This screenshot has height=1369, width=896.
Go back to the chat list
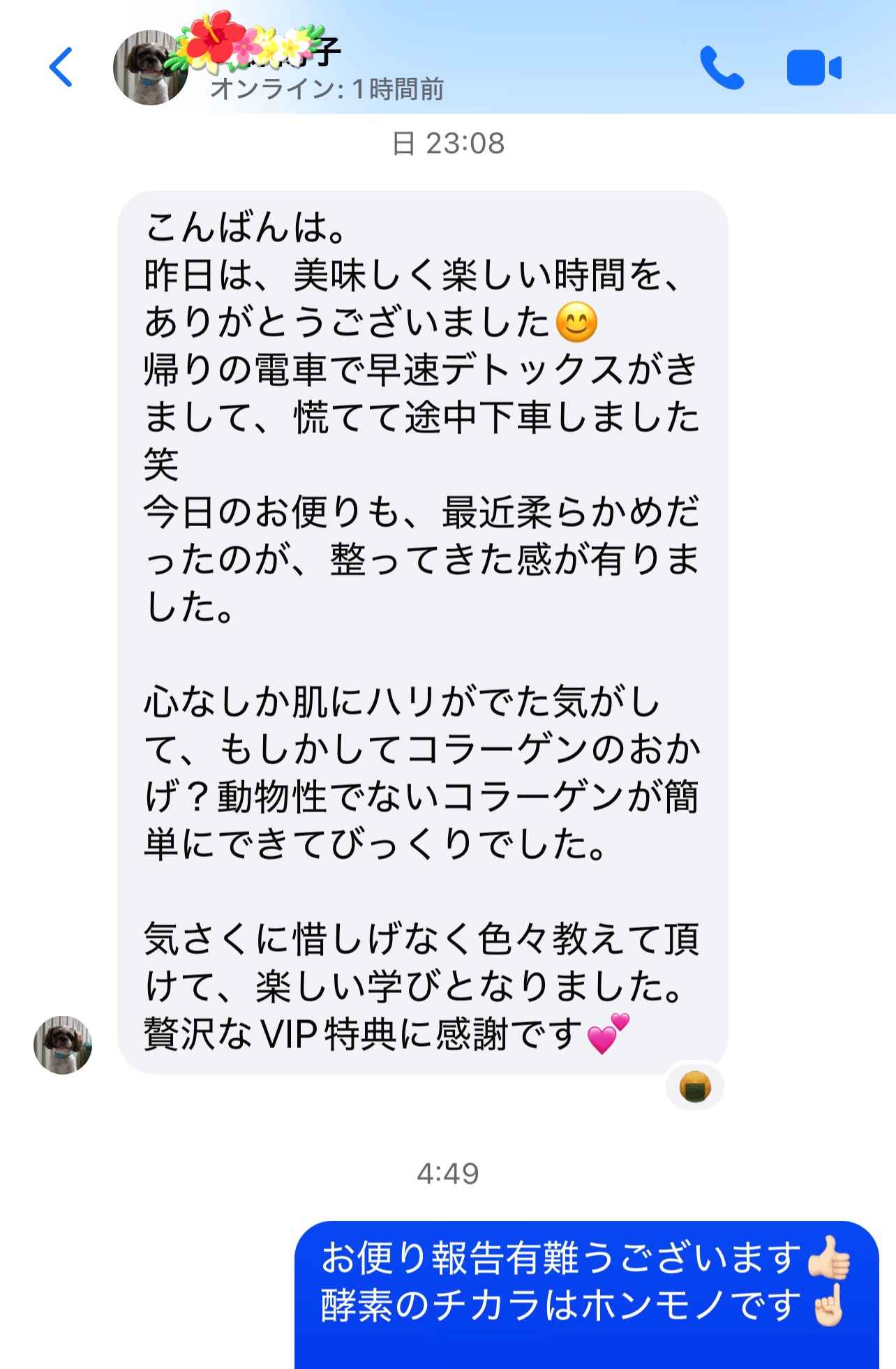61,68
